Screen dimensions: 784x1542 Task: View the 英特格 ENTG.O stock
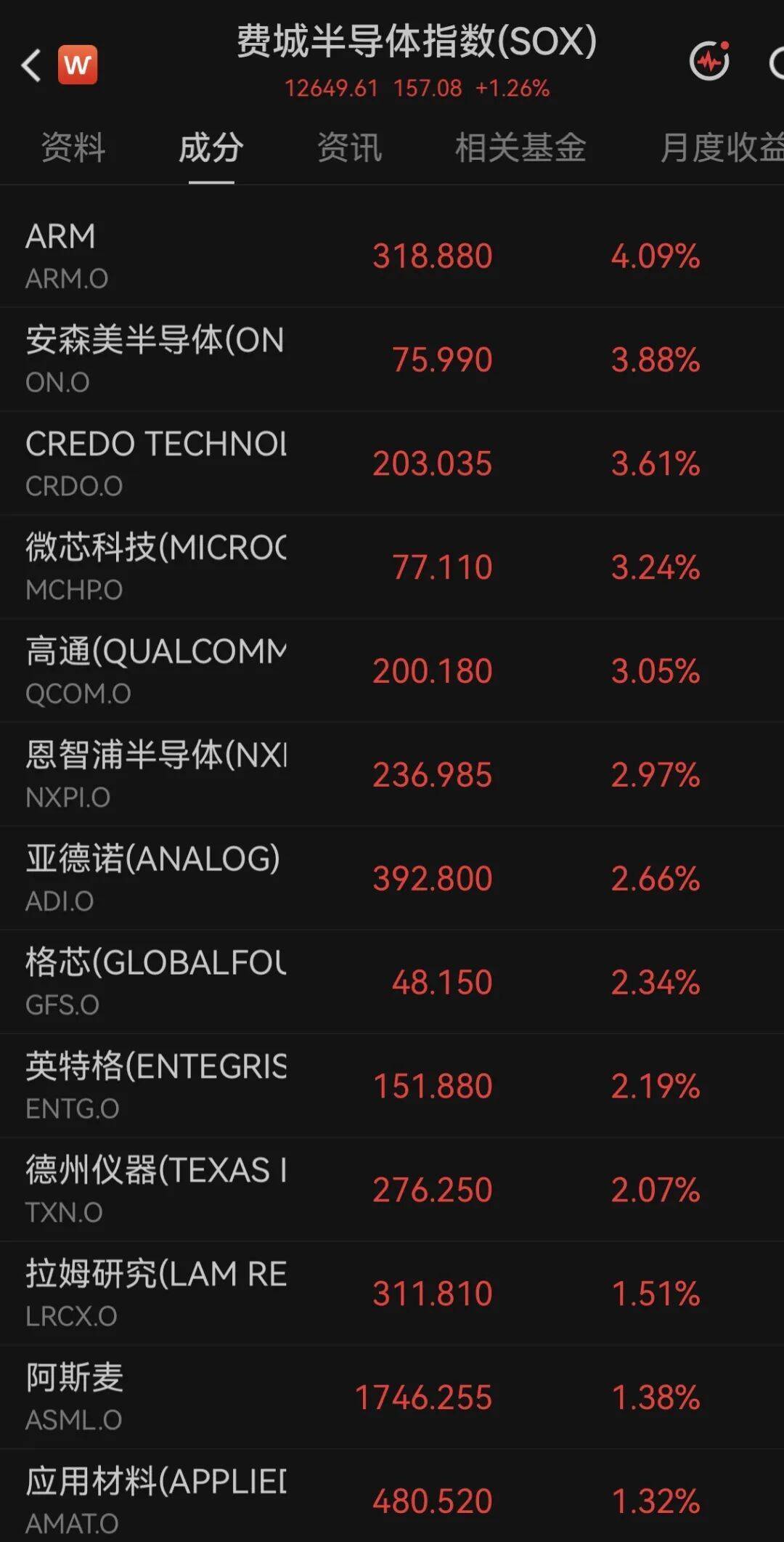[x=392, y=1086]
